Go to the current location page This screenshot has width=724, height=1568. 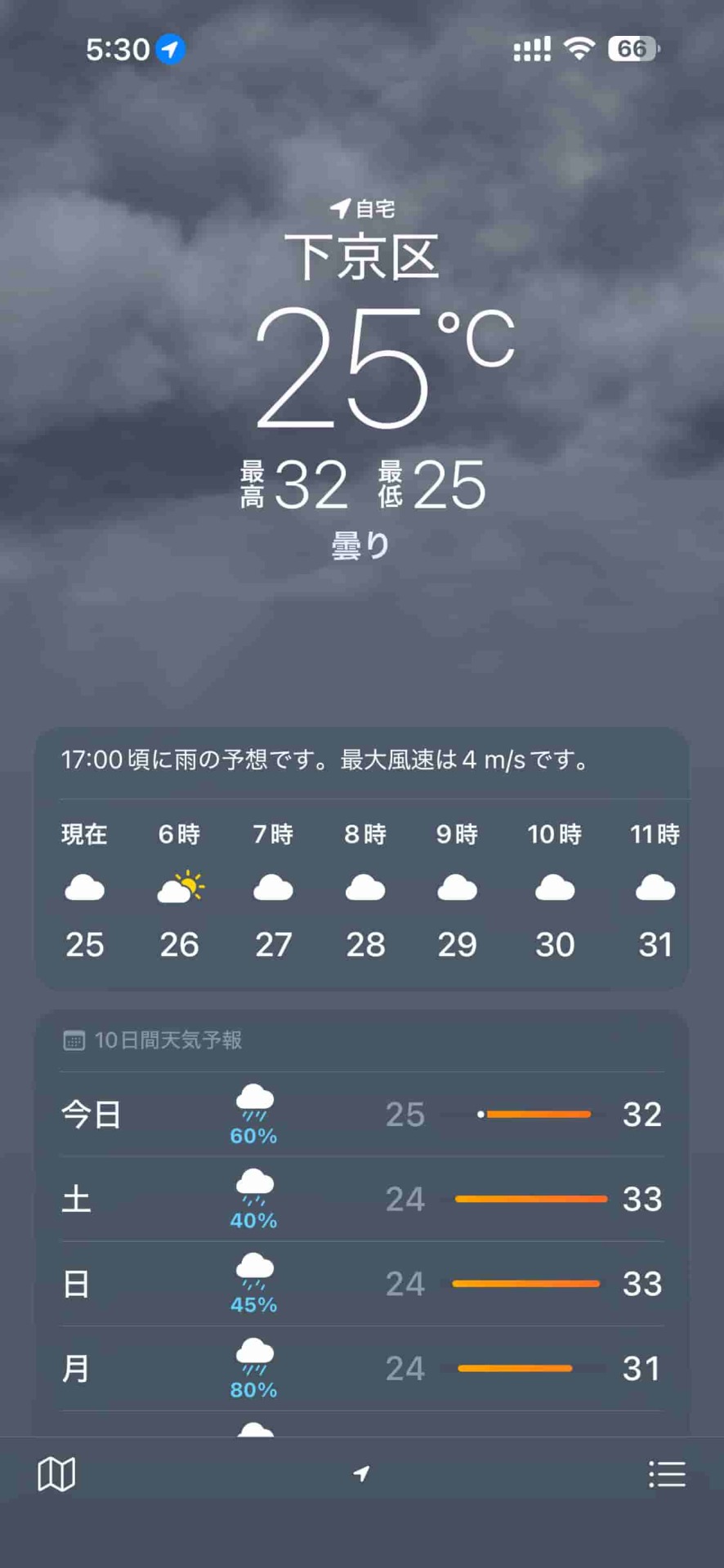pos(361,1474)
